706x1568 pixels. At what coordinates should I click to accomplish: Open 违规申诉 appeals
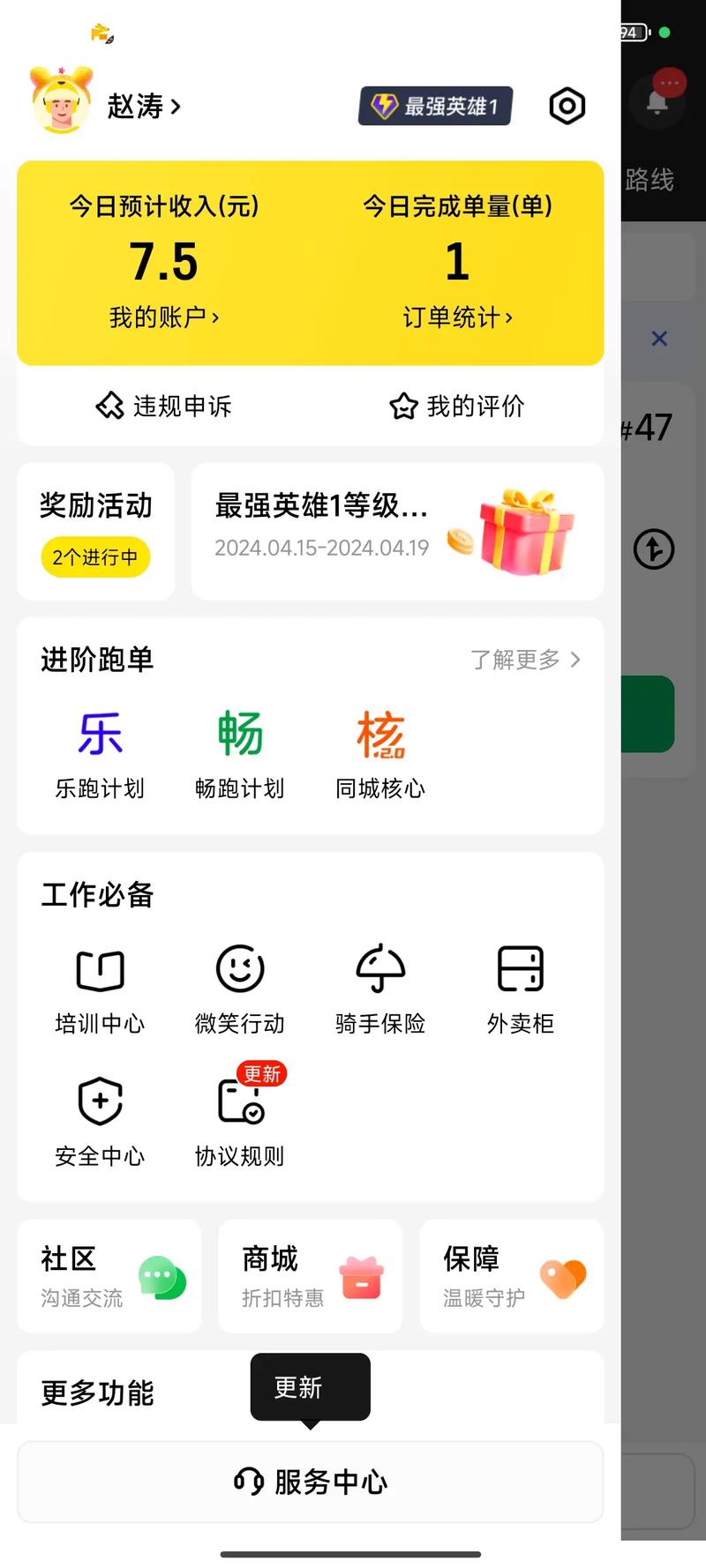163,406
